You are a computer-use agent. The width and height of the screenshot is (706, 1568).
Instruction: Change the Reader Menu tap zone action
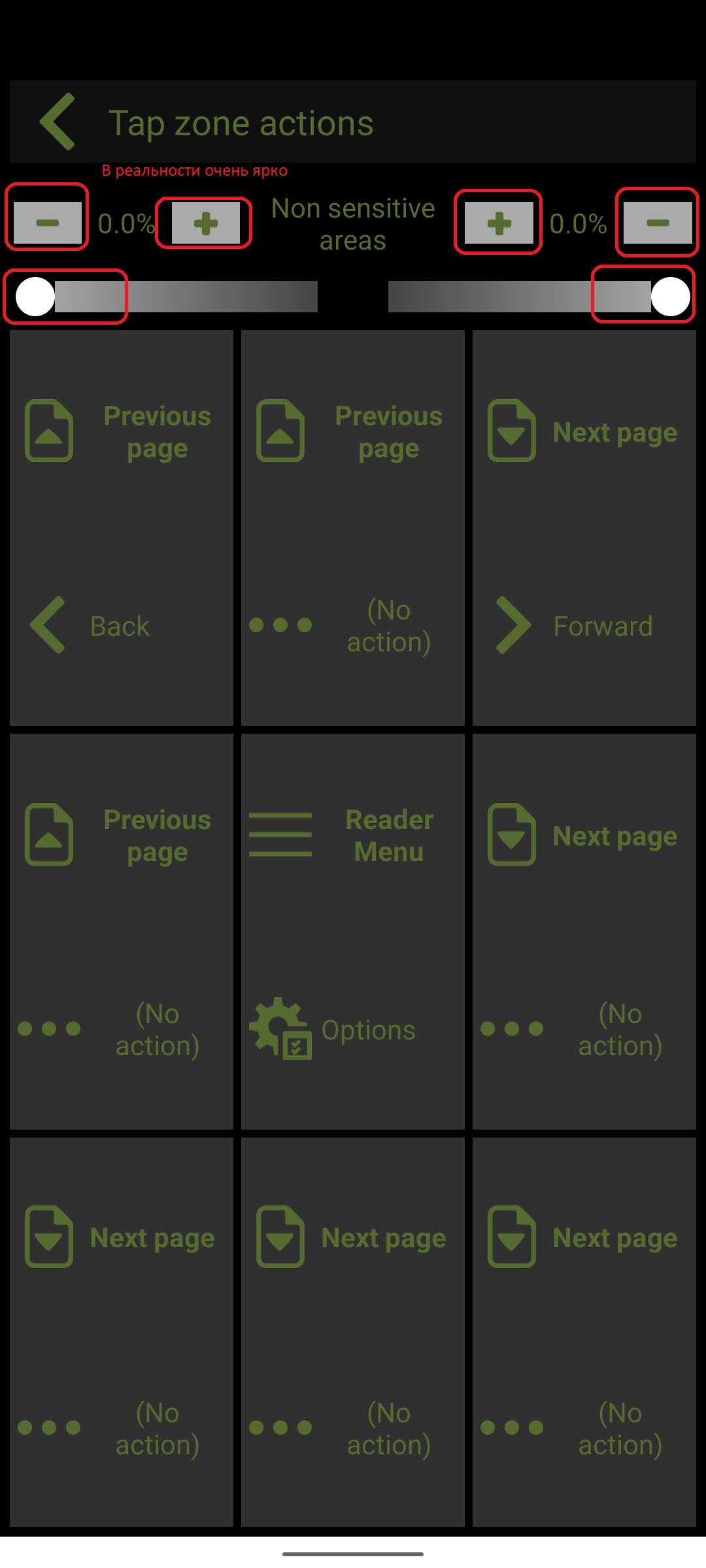pyautogui.click(x=353, y=836)
